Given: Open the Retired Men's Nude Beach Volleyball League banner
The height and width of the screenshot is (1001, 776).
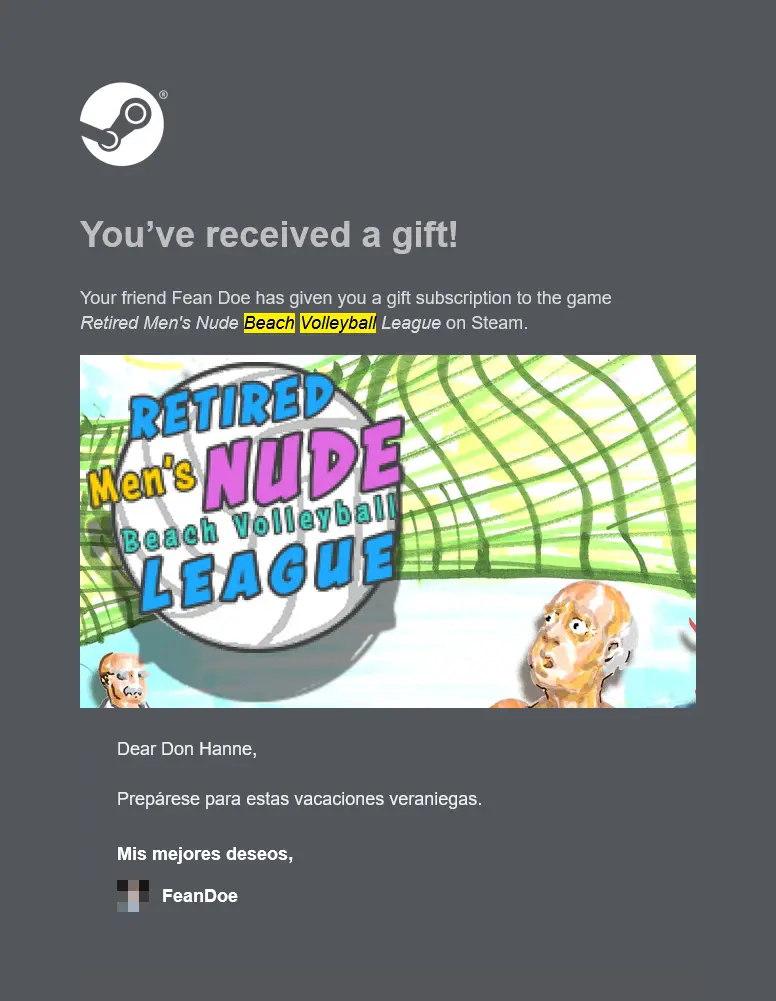Looking at the screenshot, I should pyautogui.click(x=388, y=531).
